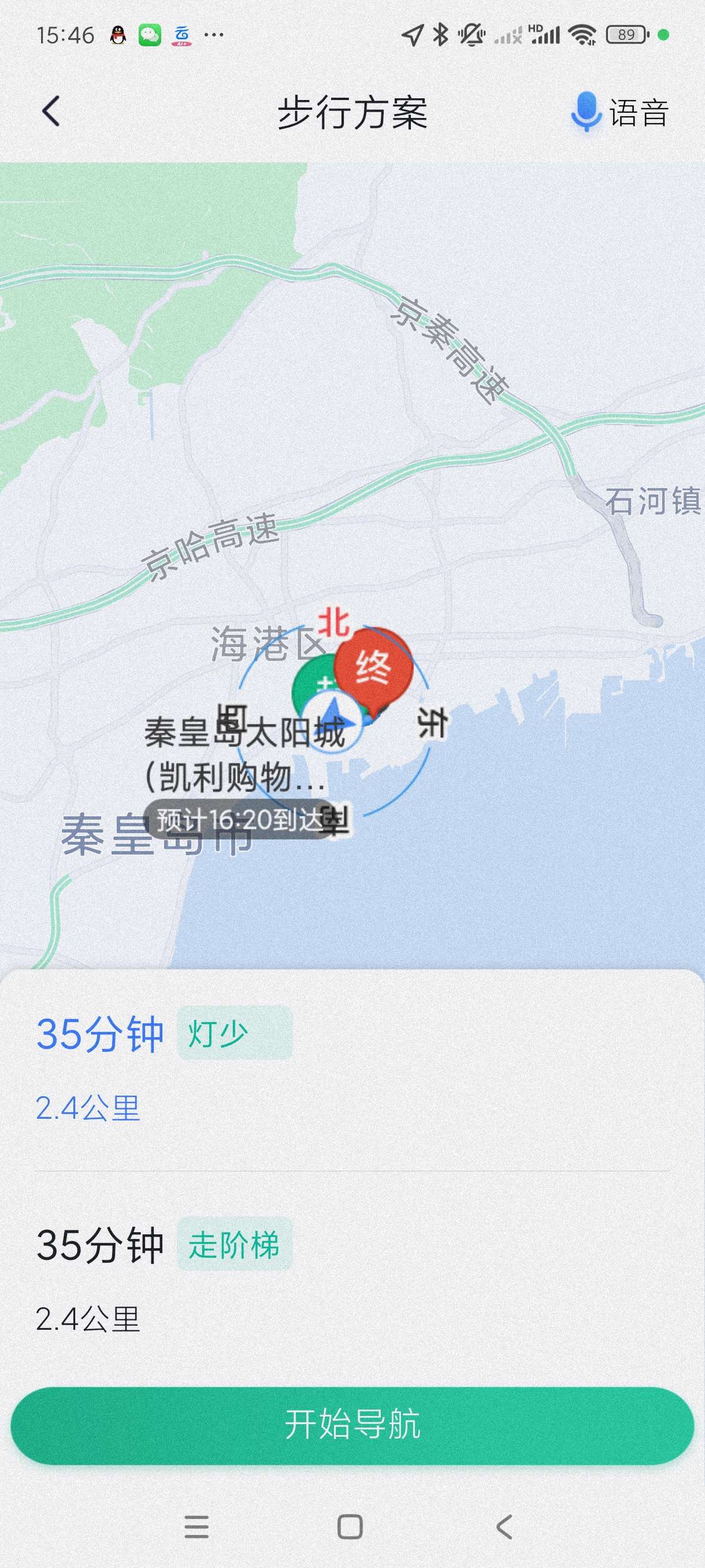Start navigation with 开始导航

coord(352,1425)
